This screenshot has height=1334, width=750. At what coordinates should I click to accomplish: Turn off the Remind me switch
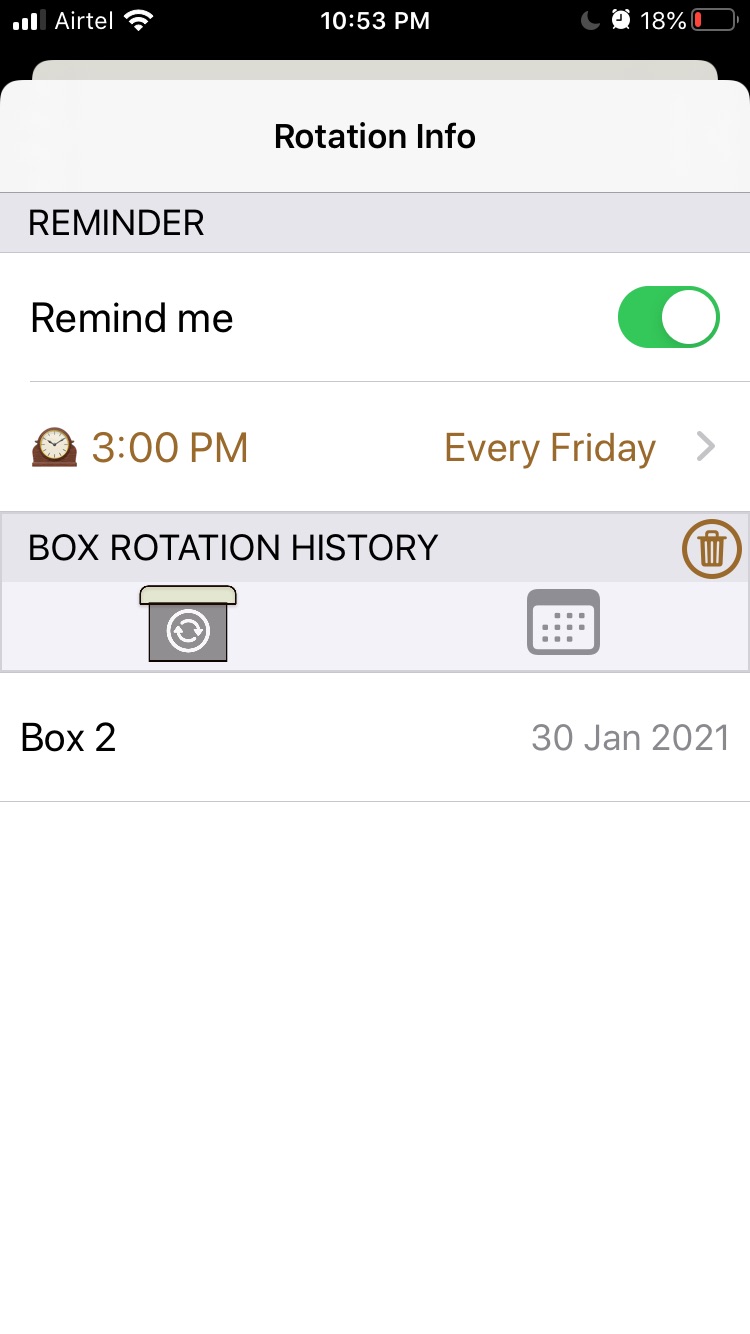(668, 318)
